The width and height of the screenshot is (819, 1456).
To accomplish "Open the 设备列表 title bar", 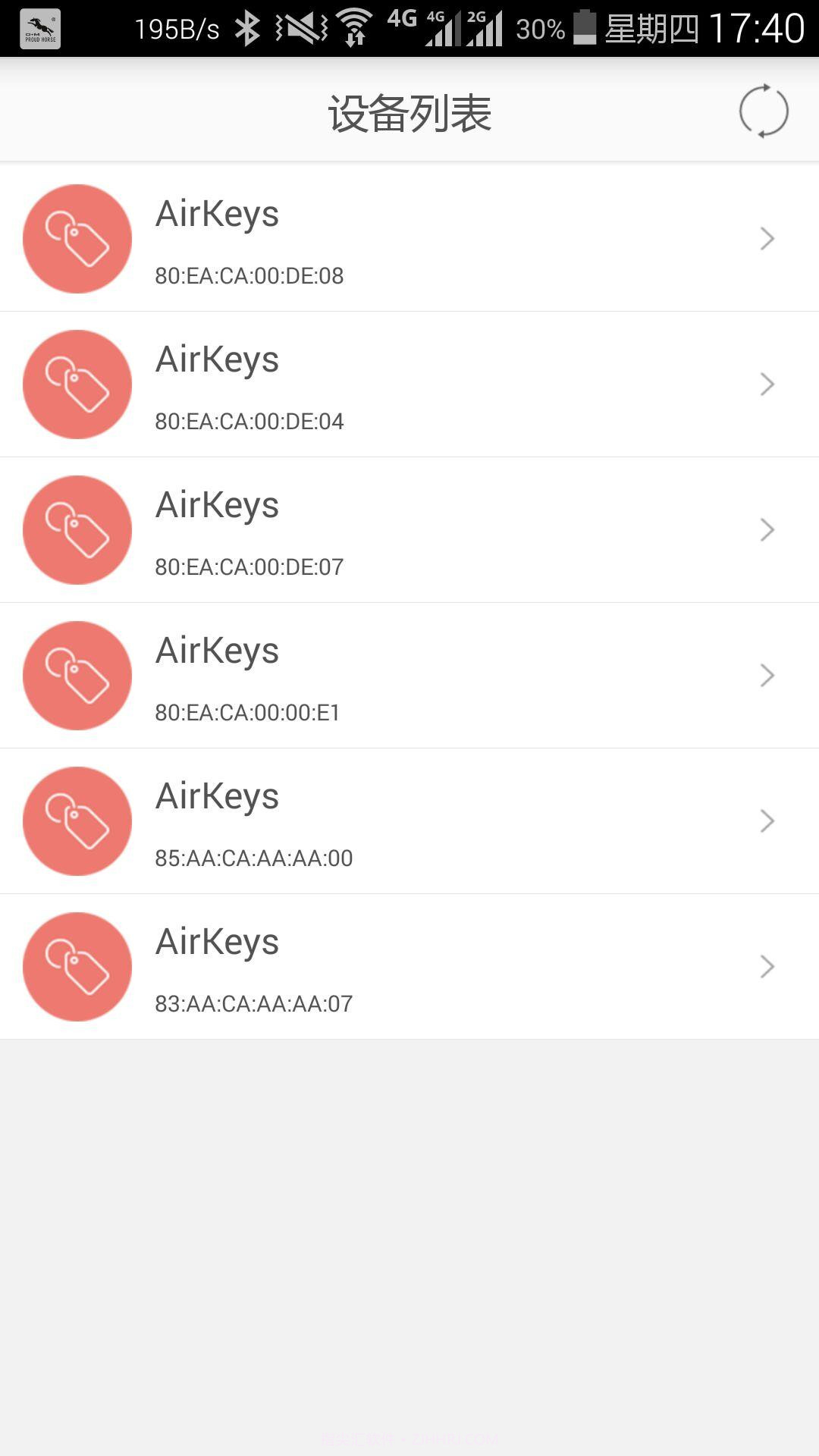I will pos(409,111).
